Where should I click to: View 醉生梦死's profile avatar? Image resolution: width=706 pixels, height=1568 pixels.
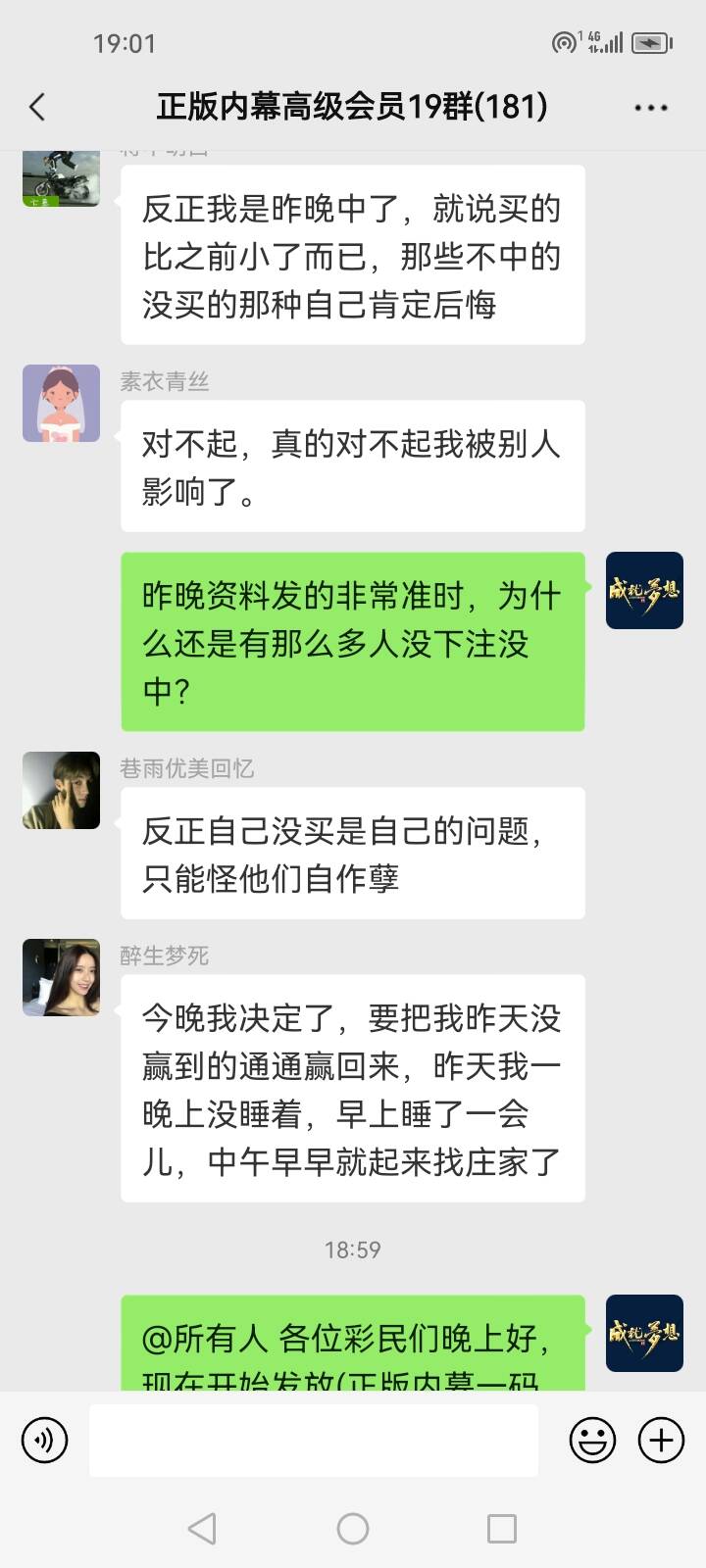click(61, 977)
